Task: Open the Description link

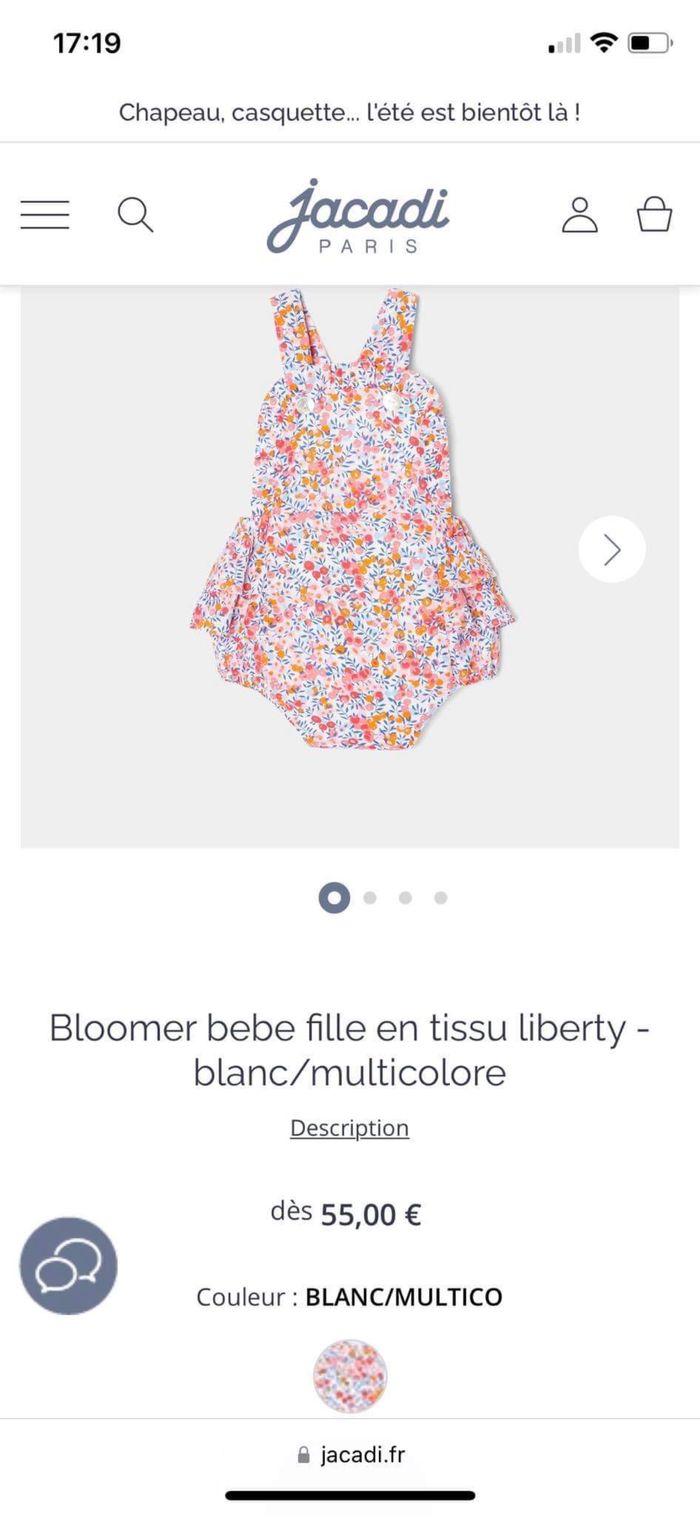Action: pos(349,1128)
